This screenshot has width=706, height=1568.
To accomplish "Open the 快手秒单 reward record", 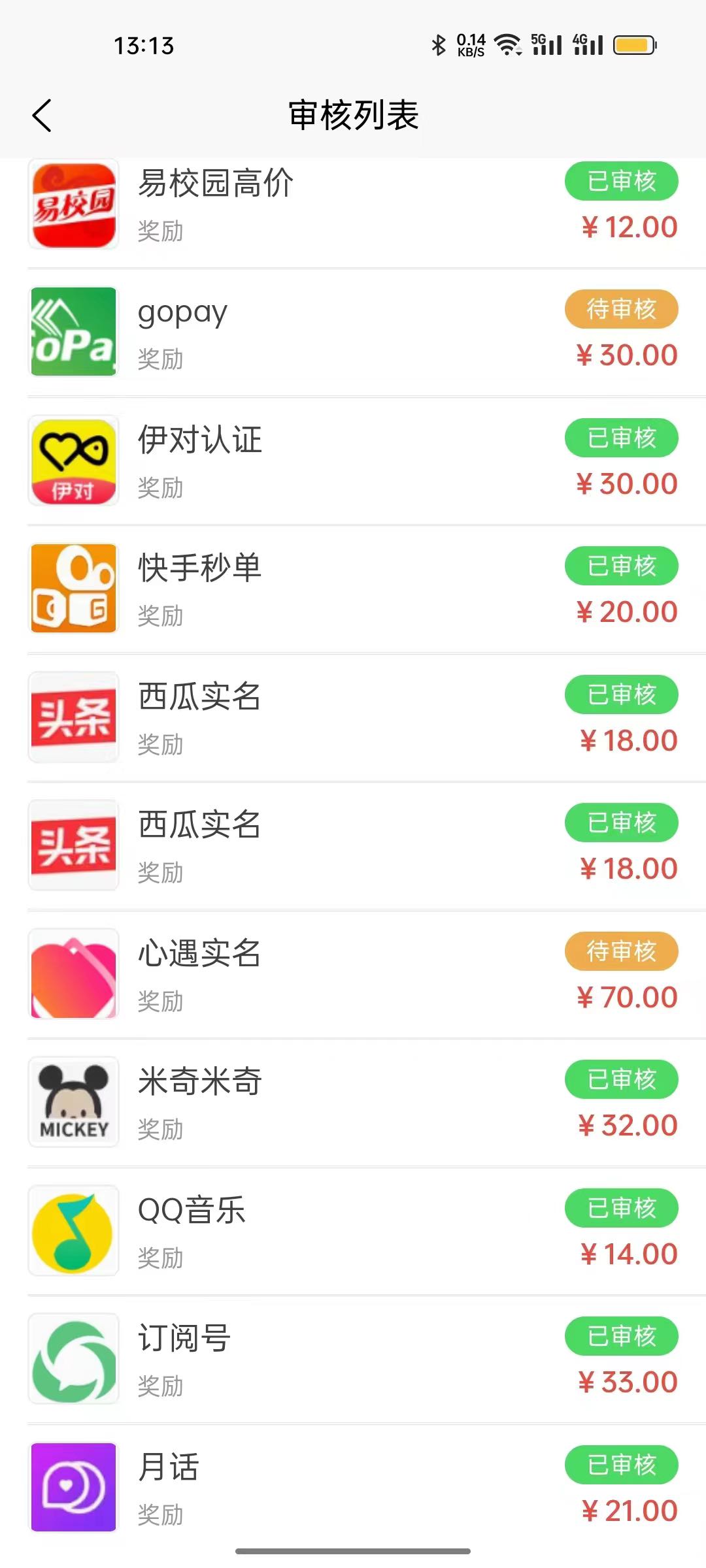I will pyautogui.click(x=353, y=589).
